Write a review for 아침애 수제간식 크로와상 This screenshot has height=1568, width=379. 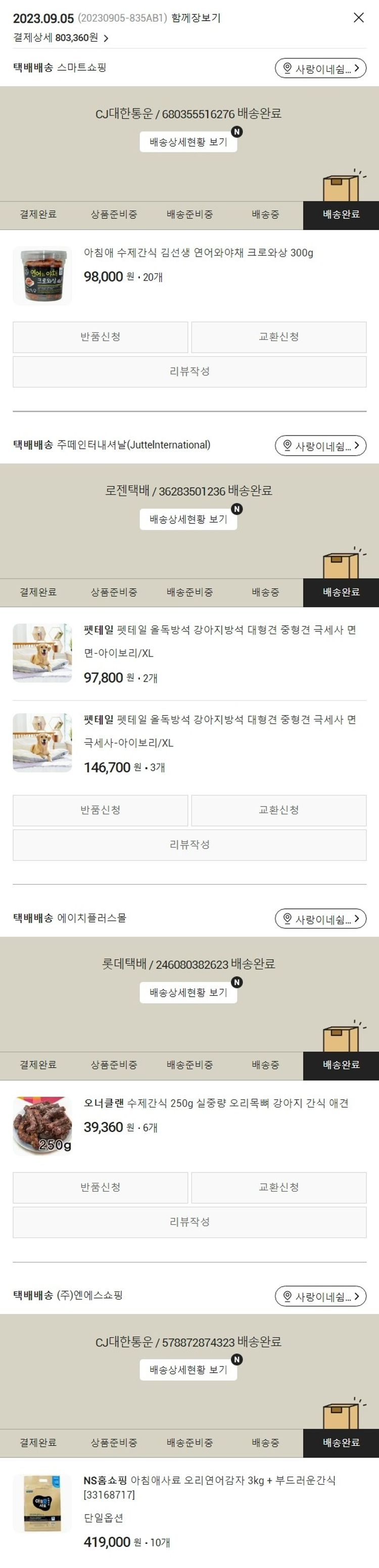point(189,371)
